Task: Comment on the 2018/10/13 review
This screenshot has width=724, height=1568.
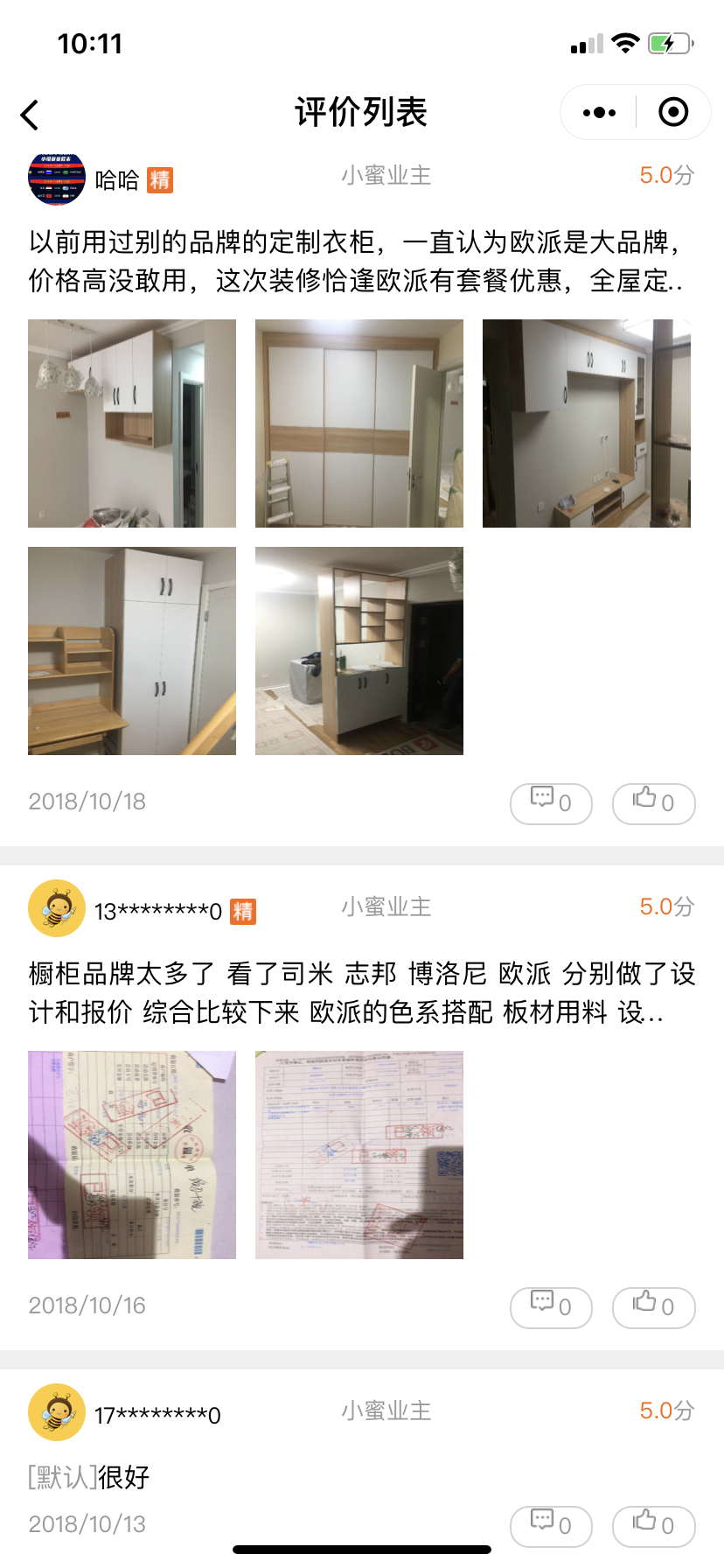Action: 551,1526
